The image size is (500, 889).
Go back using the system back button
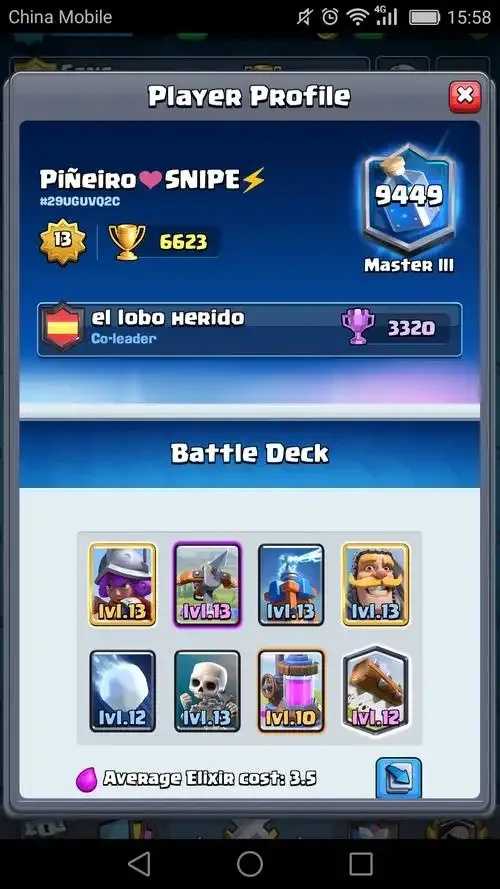(139, 864)
